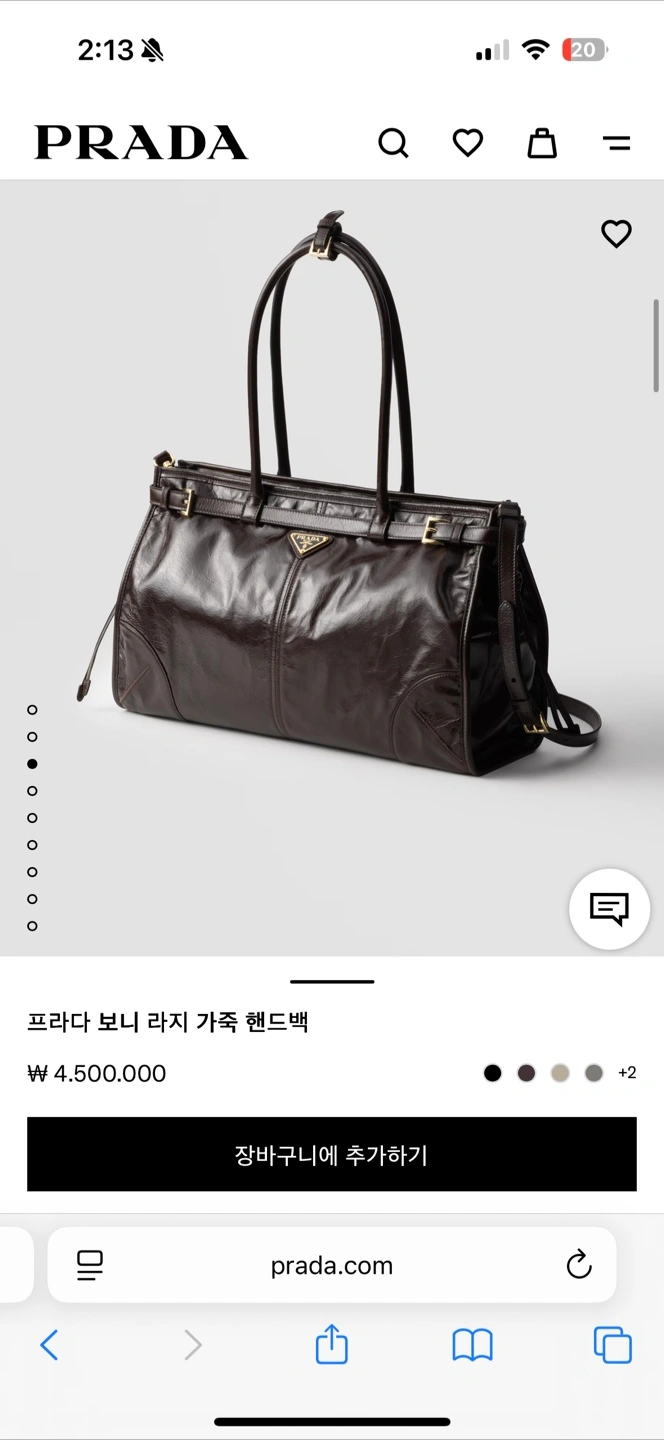Open the shopping bag

pos(542,143)
